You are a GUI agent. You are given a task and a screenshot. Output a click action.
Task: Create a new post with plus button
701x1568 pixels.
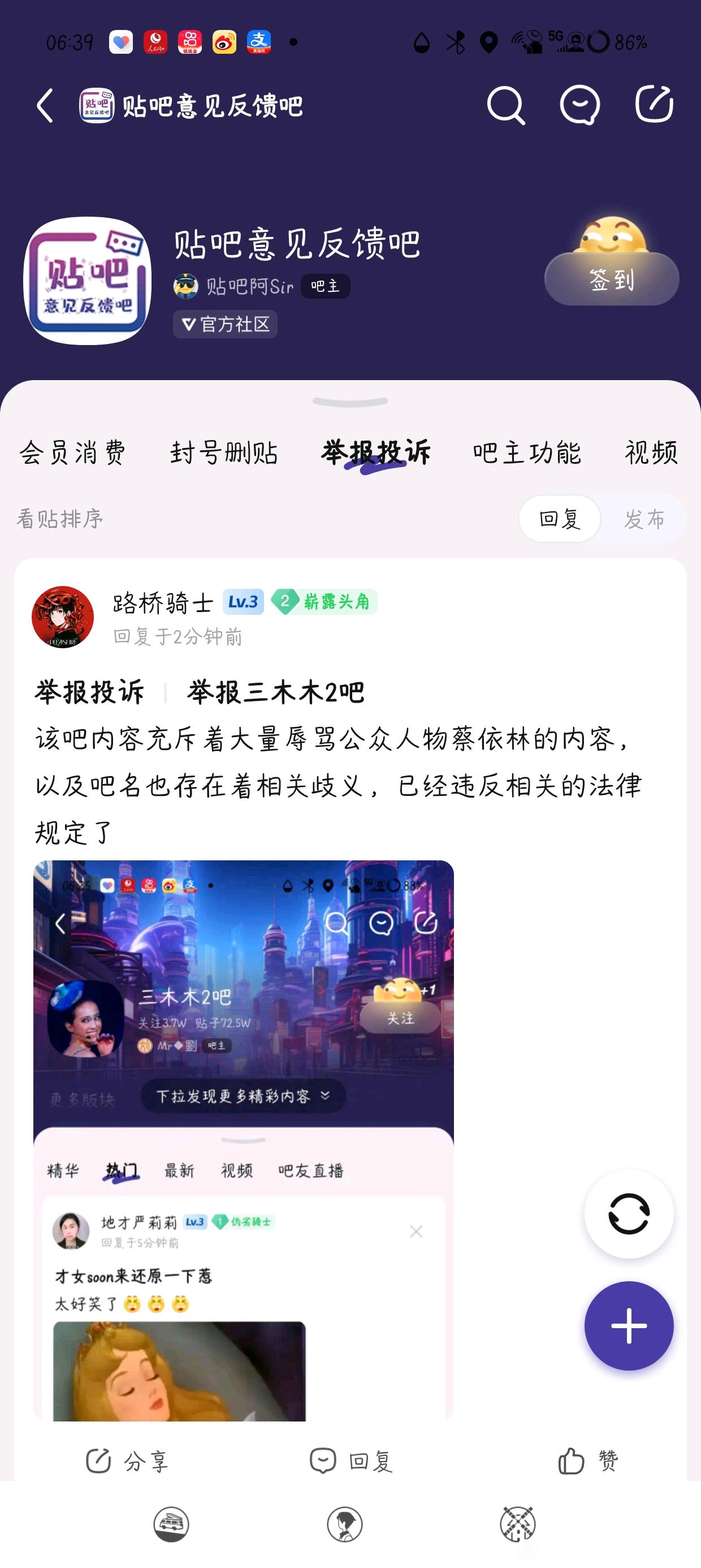629,1325
